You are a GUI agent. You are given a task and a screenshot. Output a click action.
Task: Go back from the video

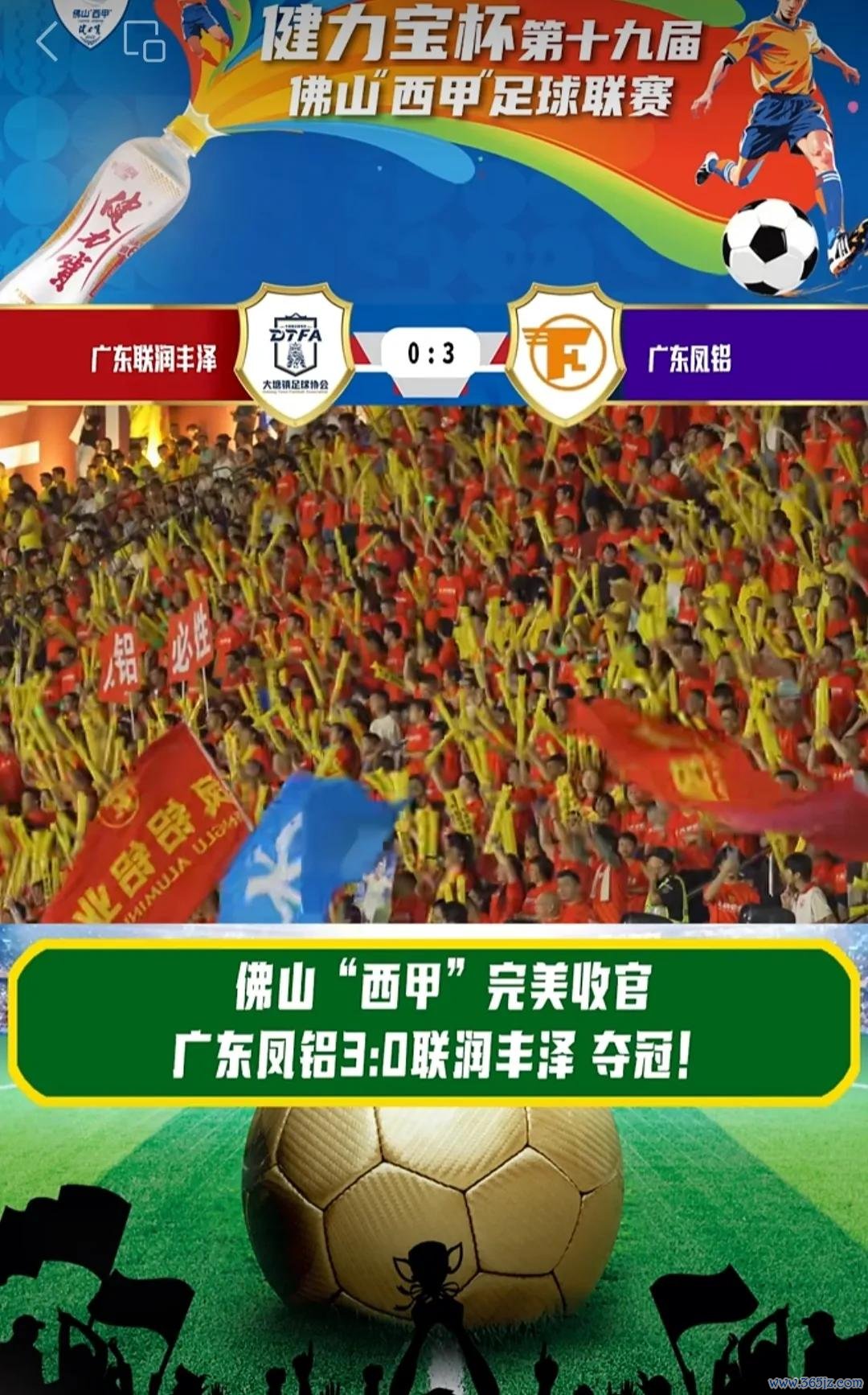click(x=48, y=42)
